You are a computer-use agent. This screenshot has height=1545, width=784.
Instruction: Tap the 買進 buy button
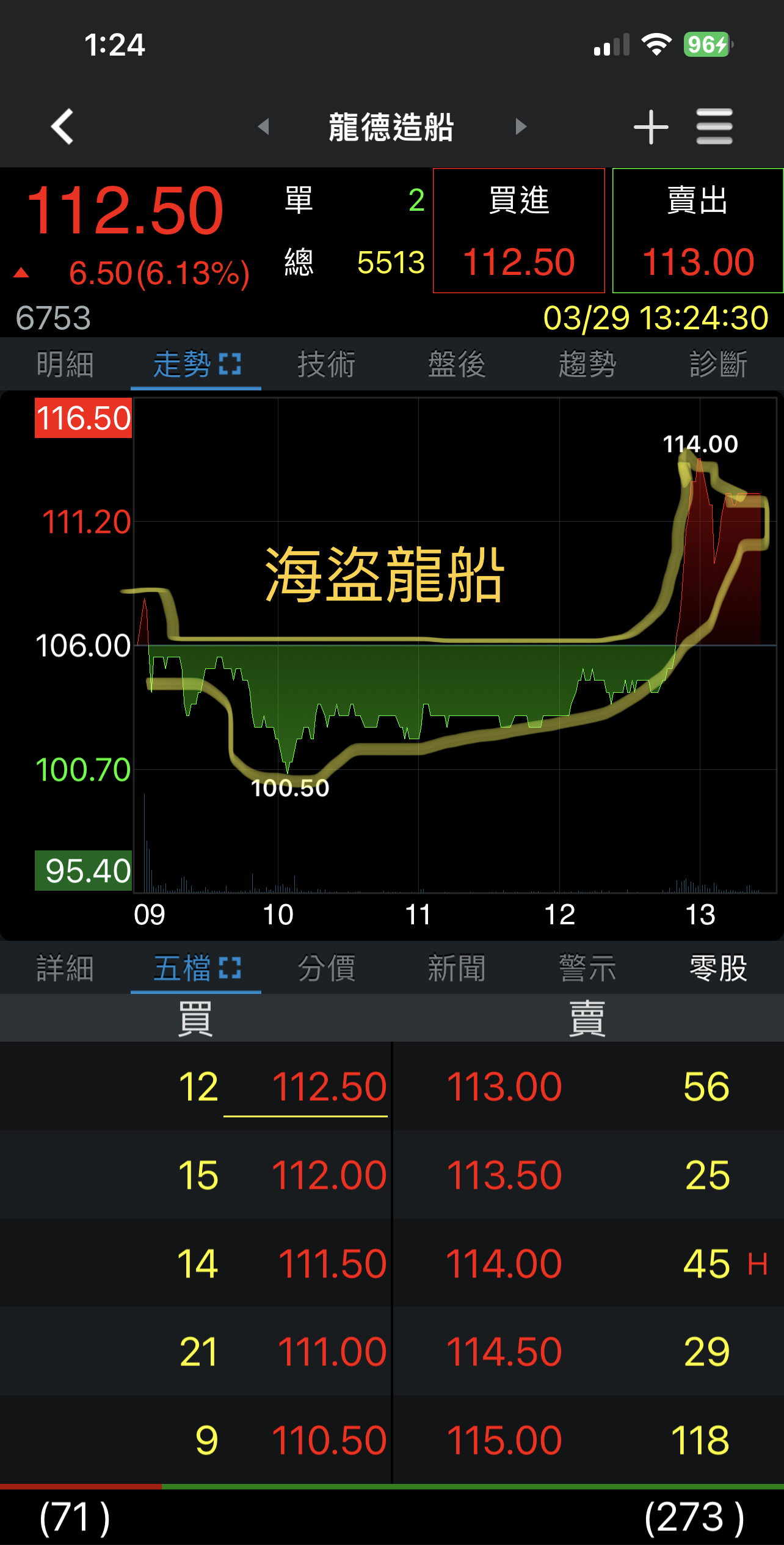pos(518,231)
